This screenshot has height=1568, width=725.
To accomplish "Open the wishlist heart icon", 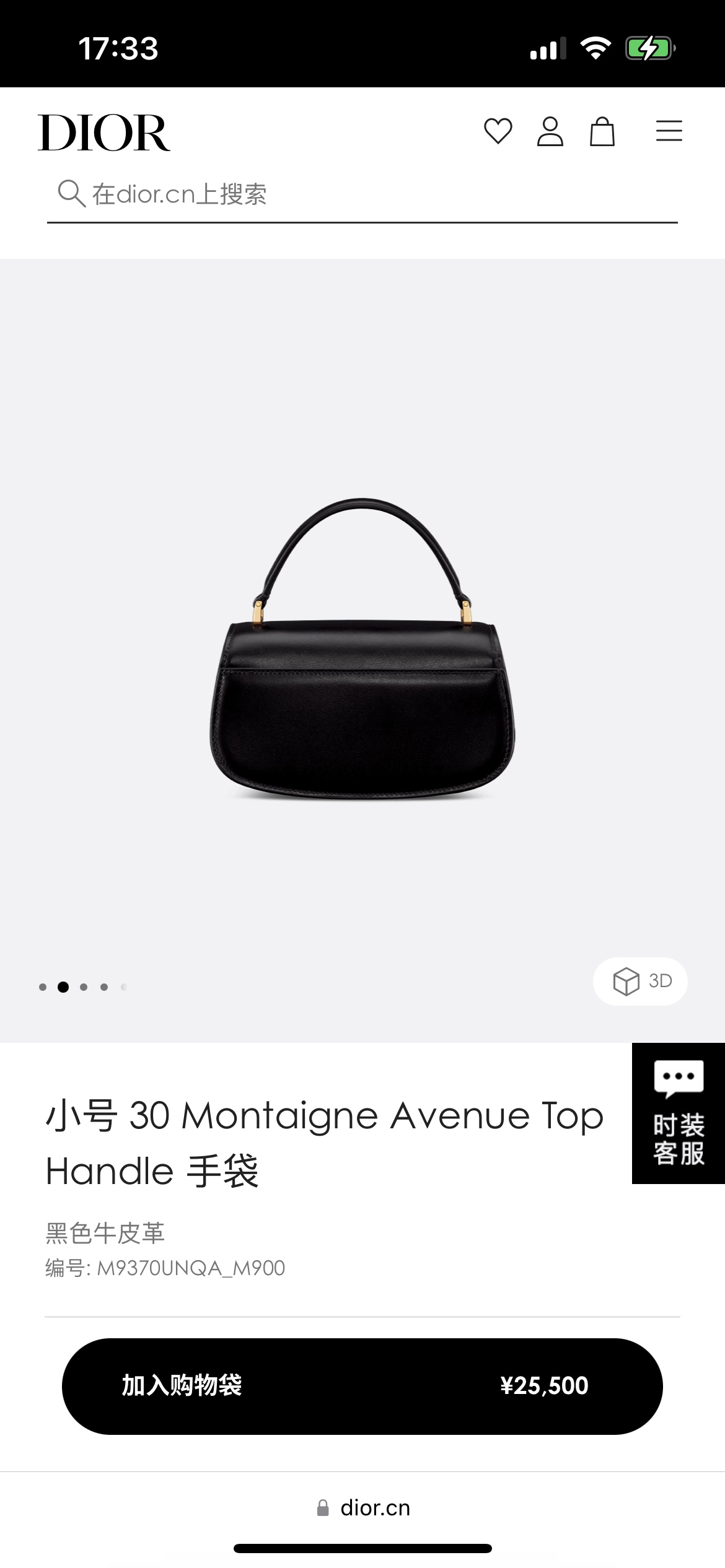I will click(x=498, y=132).
